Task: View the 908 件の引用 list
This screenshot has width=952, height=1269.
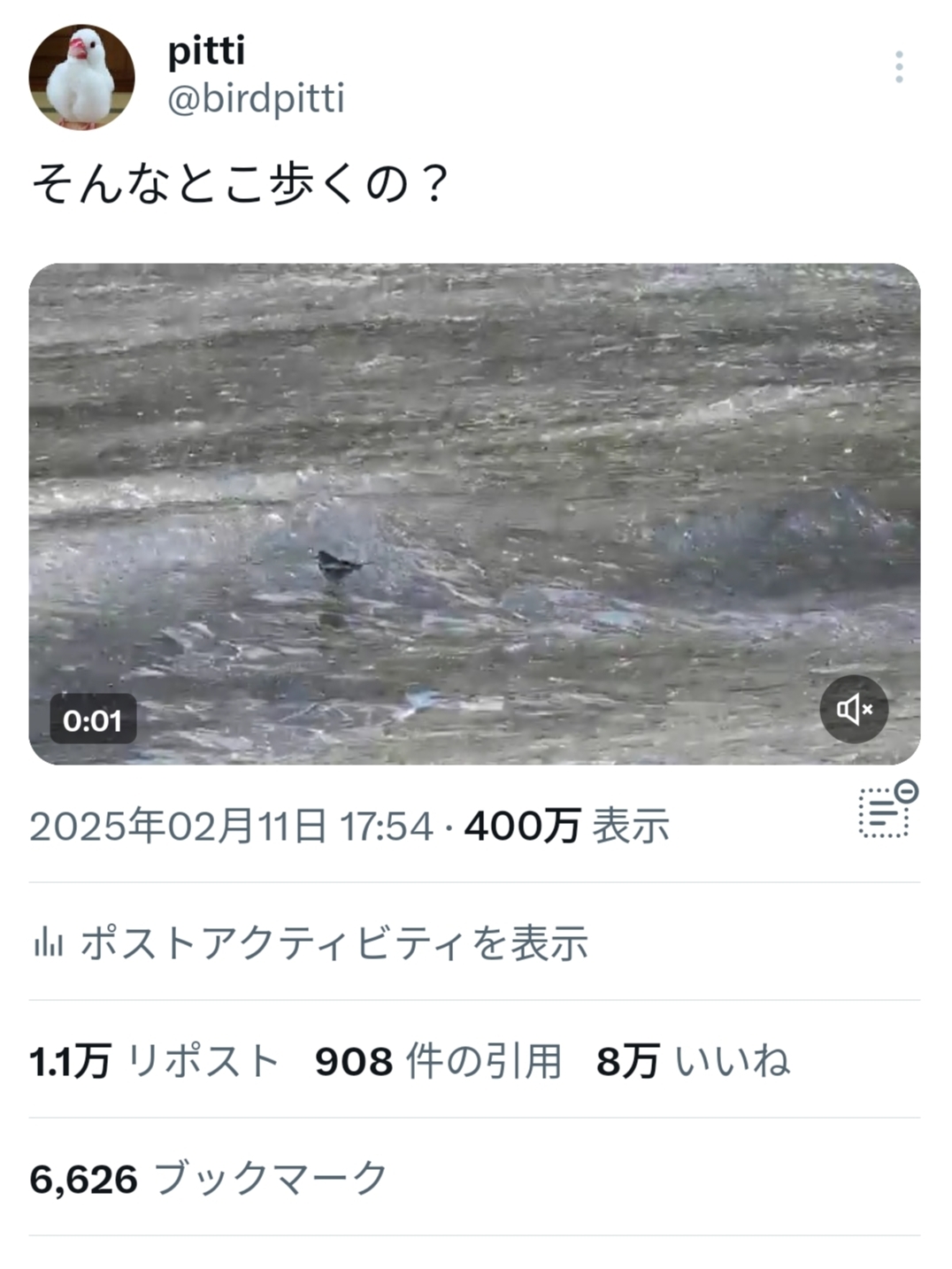Action: (439, 1060)
